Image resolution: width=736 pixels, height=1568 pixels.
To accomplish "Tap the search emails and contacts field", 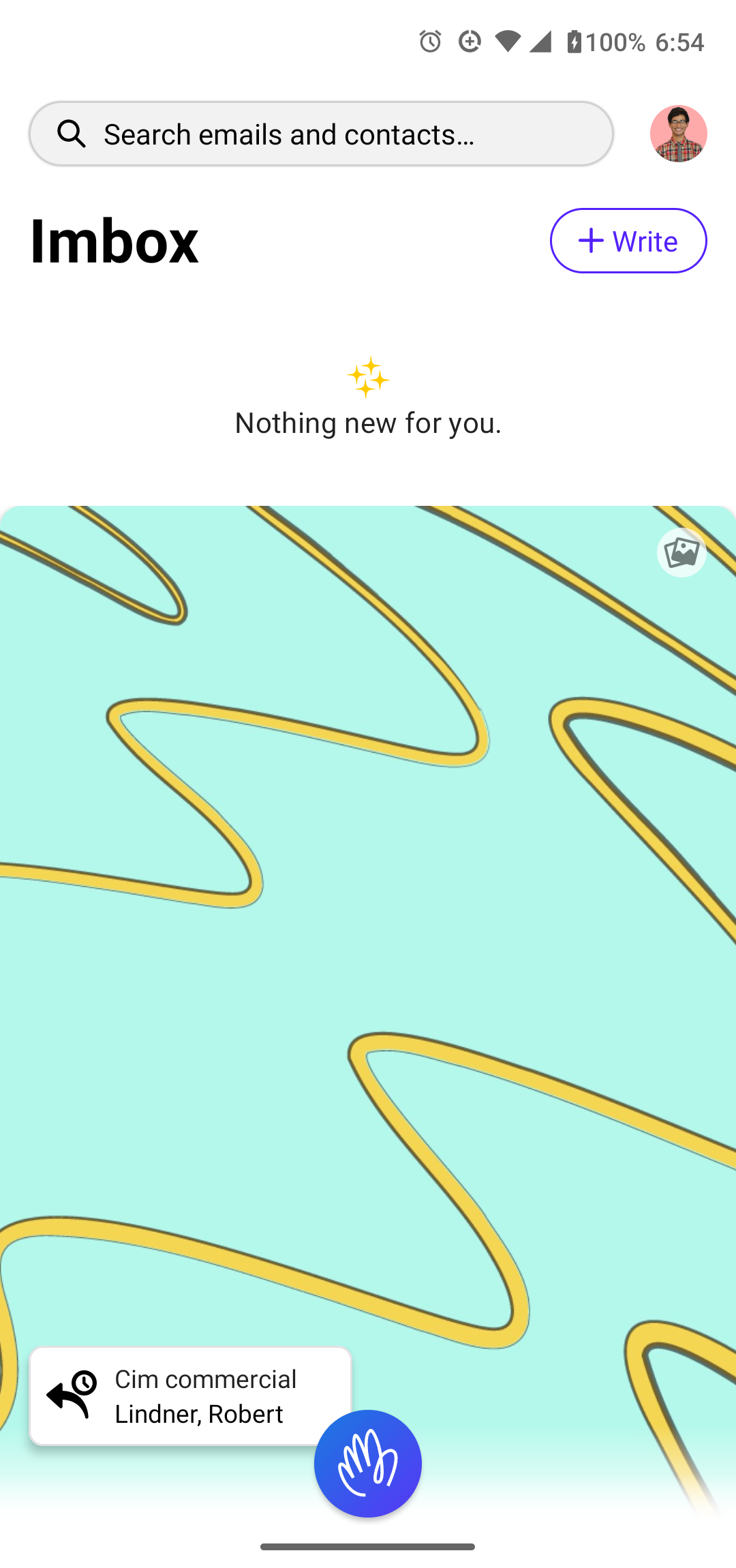I will pyautogui.click(x=321, y=134).
